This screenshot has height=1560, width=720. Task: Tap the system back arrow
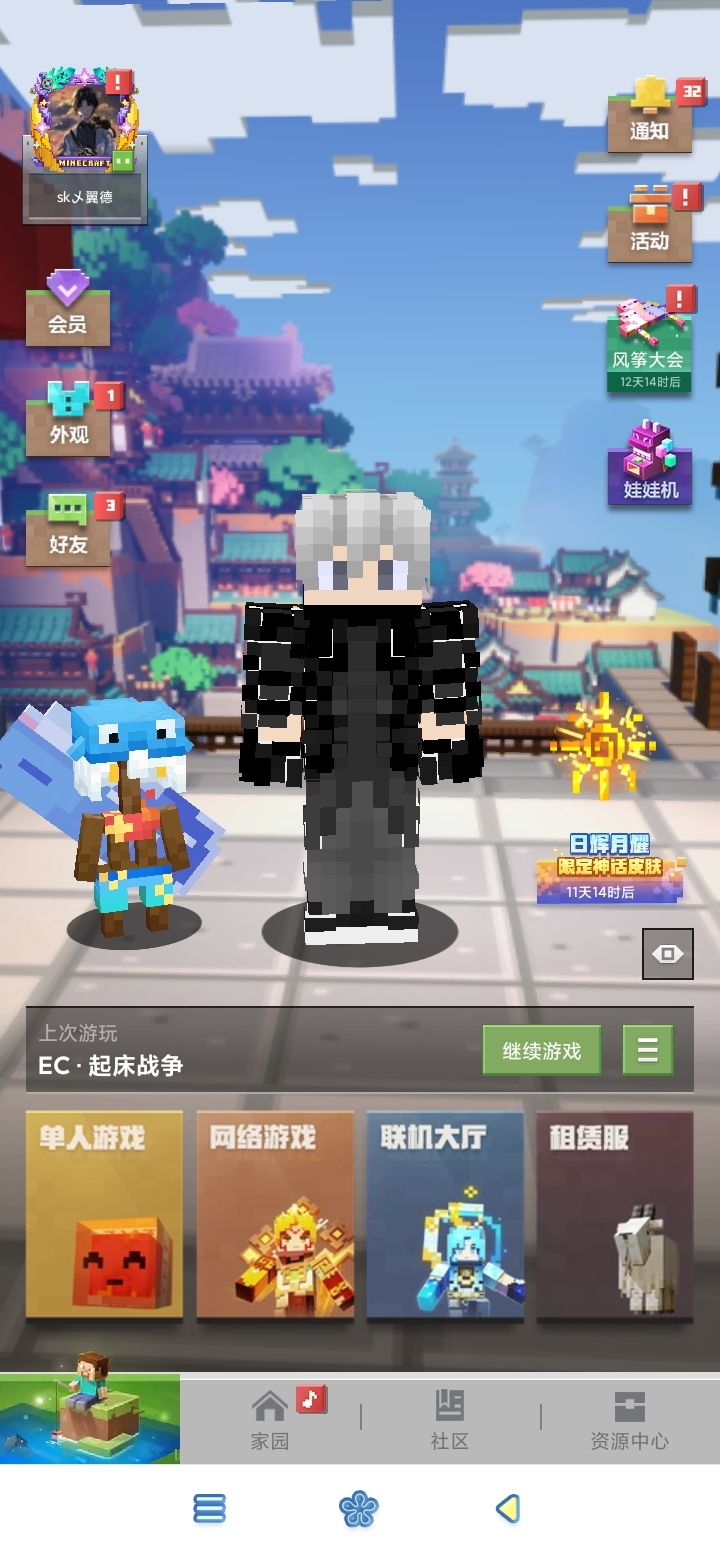tap(508, 1508)
